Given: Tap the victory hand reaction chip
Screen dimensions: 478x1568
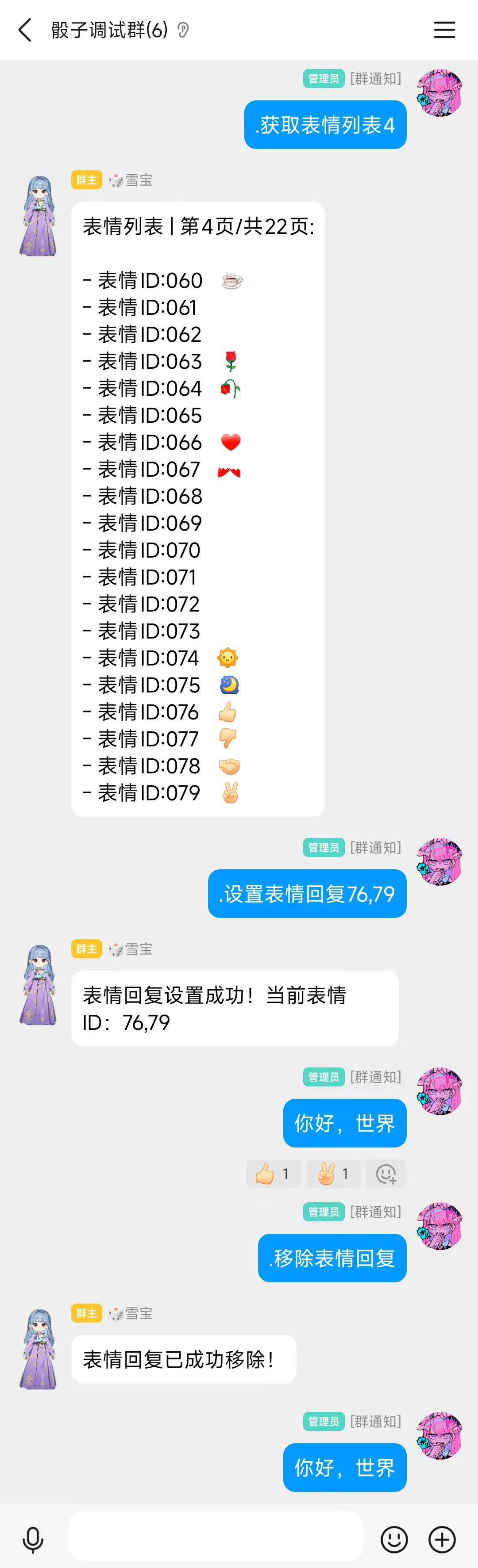Looking at the screenshot, I should [332, 1174].
